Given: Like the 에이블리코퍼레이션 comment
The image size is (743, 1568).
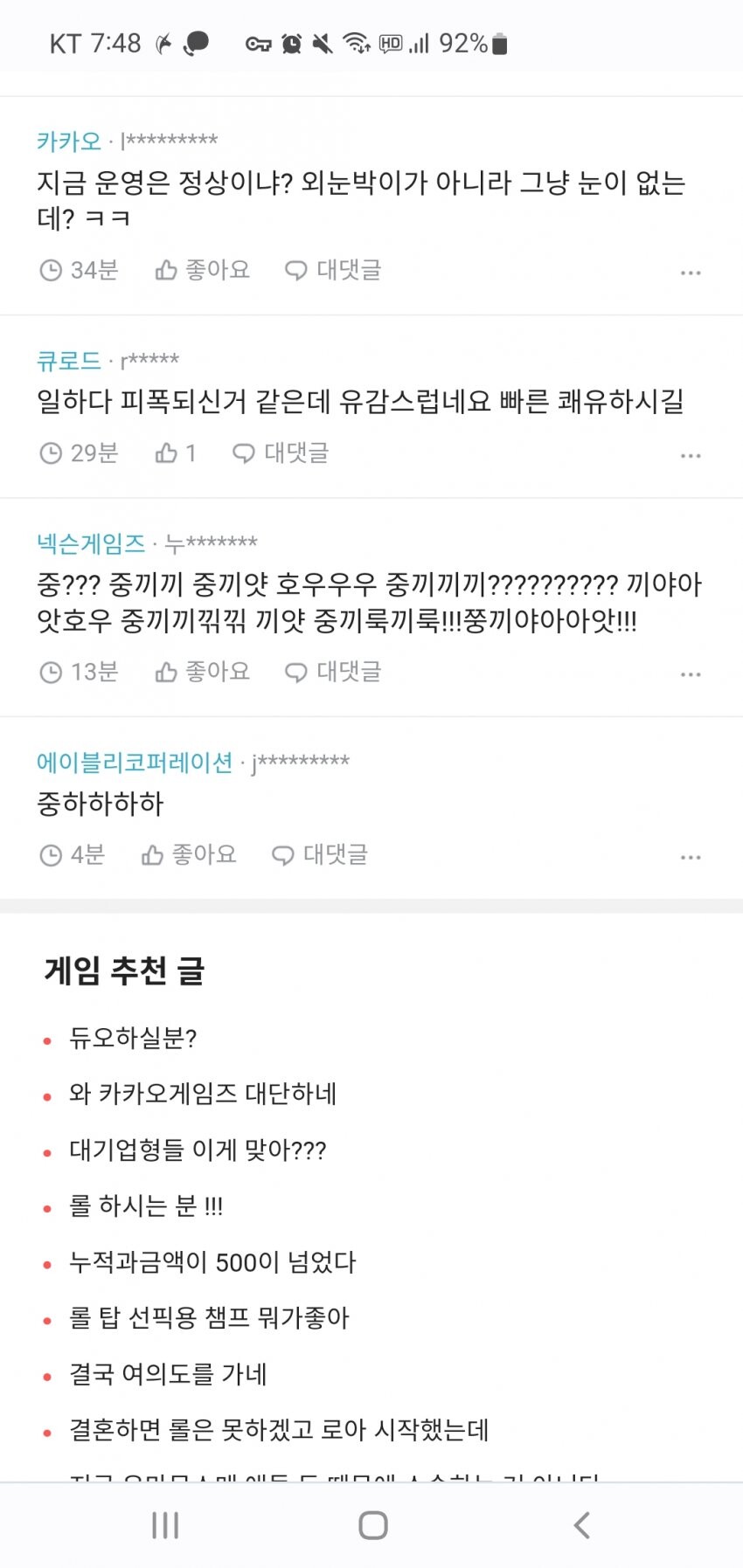Looking at the screenshot, I should [x=189, y=854].
